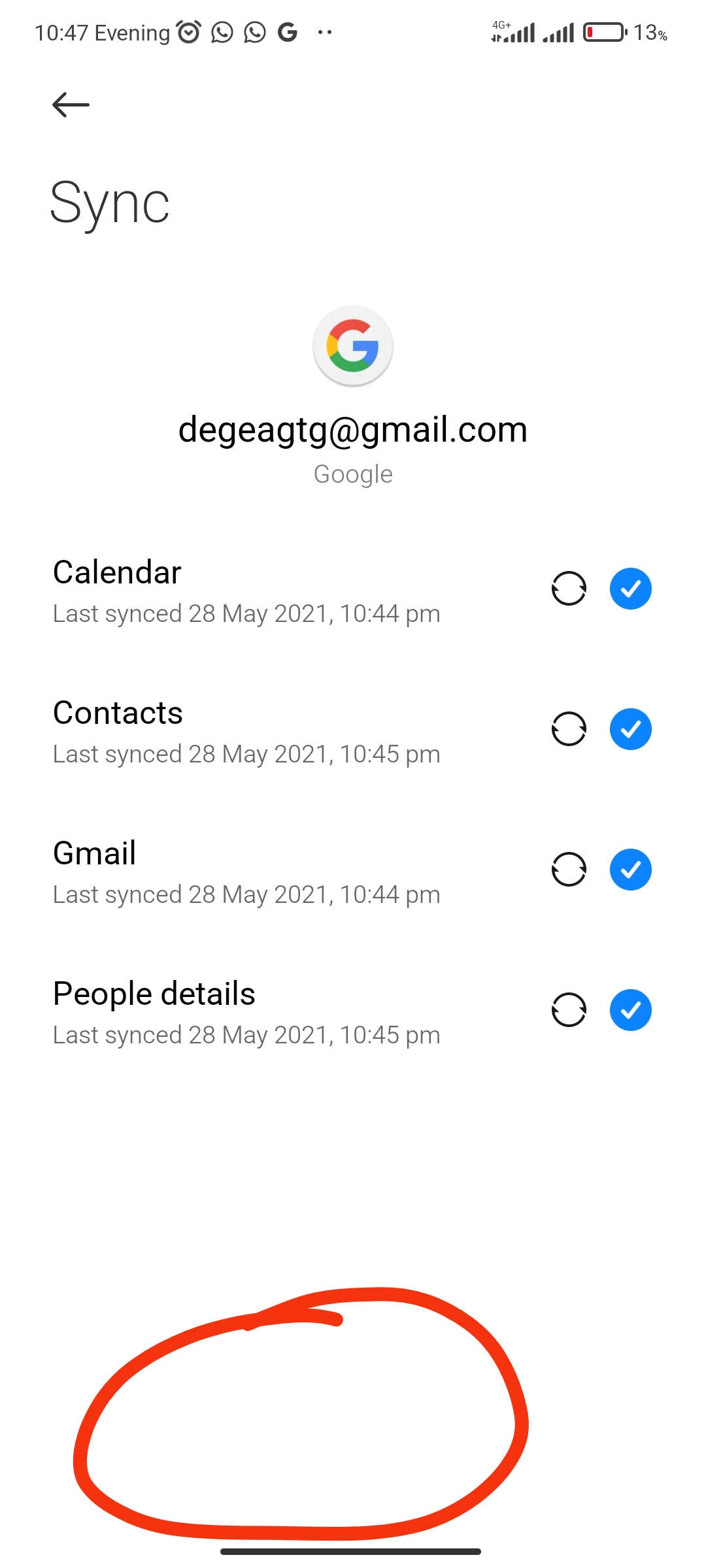Uncheck People details sync checkbox
Image resolution: width=706 pixels, height=1568 pixels.
click(x=630, y=1010)
